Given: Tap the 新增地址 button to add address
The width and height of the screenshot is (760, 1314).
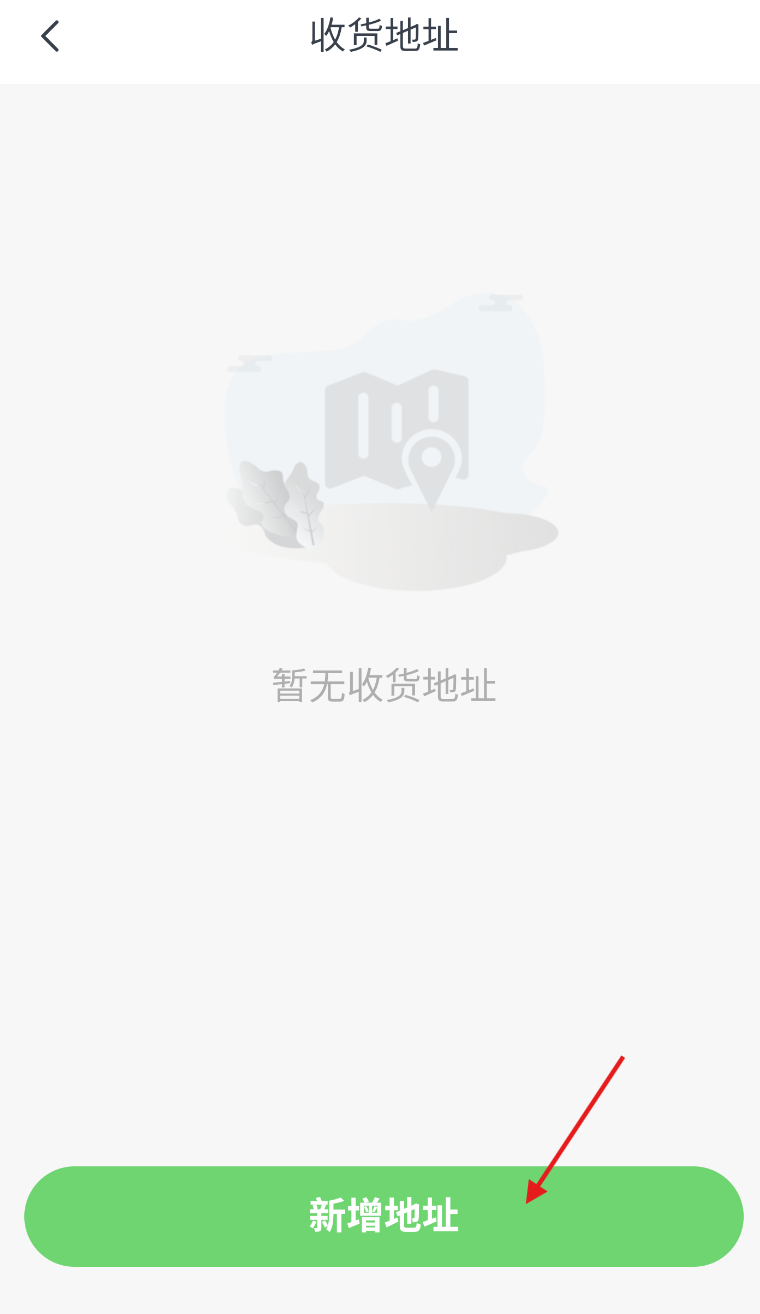Looking at the screenshot, I should (384, 1216).
